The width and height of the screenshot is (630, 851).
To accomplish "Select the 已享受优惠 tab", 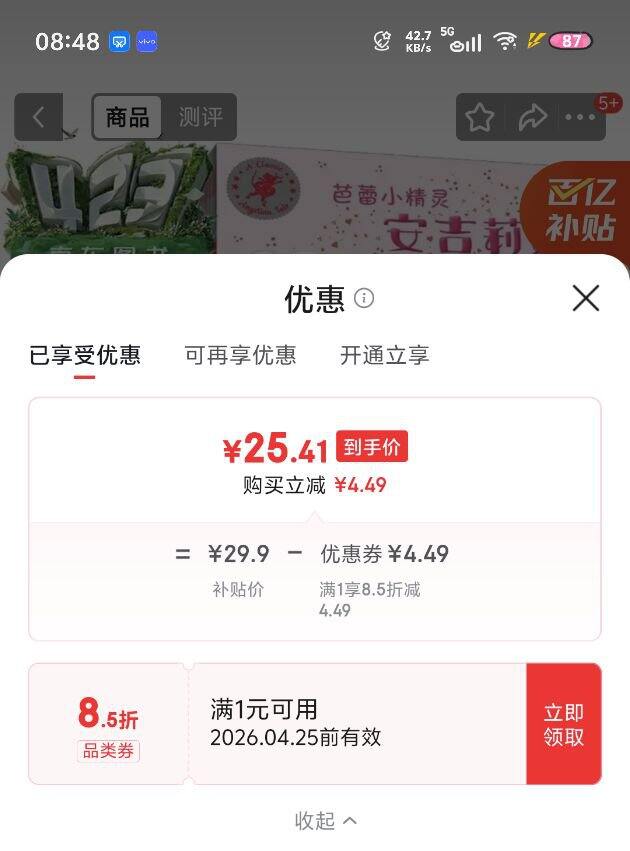I will (84, 355).
